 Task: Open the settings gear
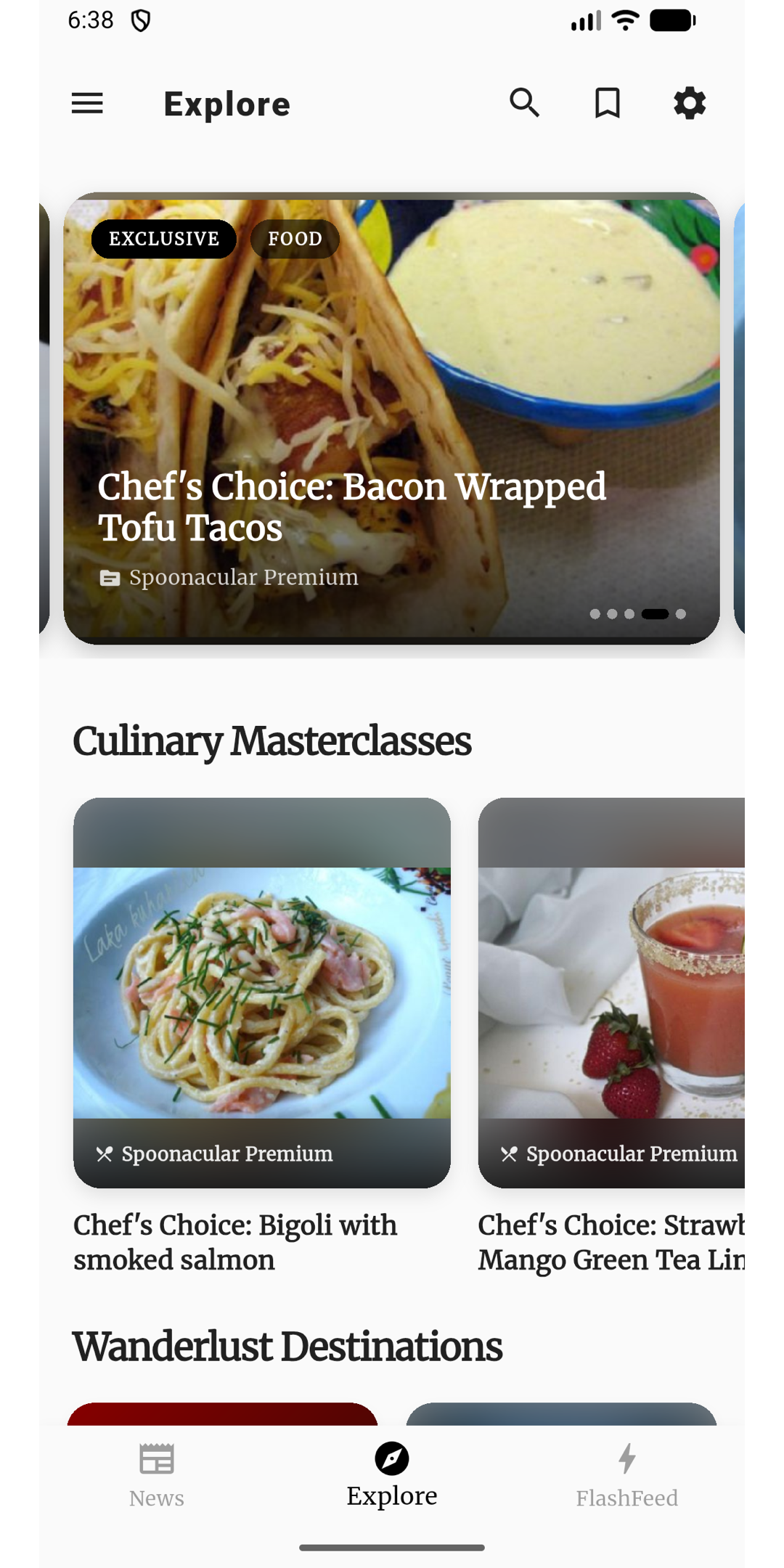click(x=688, y=103)
